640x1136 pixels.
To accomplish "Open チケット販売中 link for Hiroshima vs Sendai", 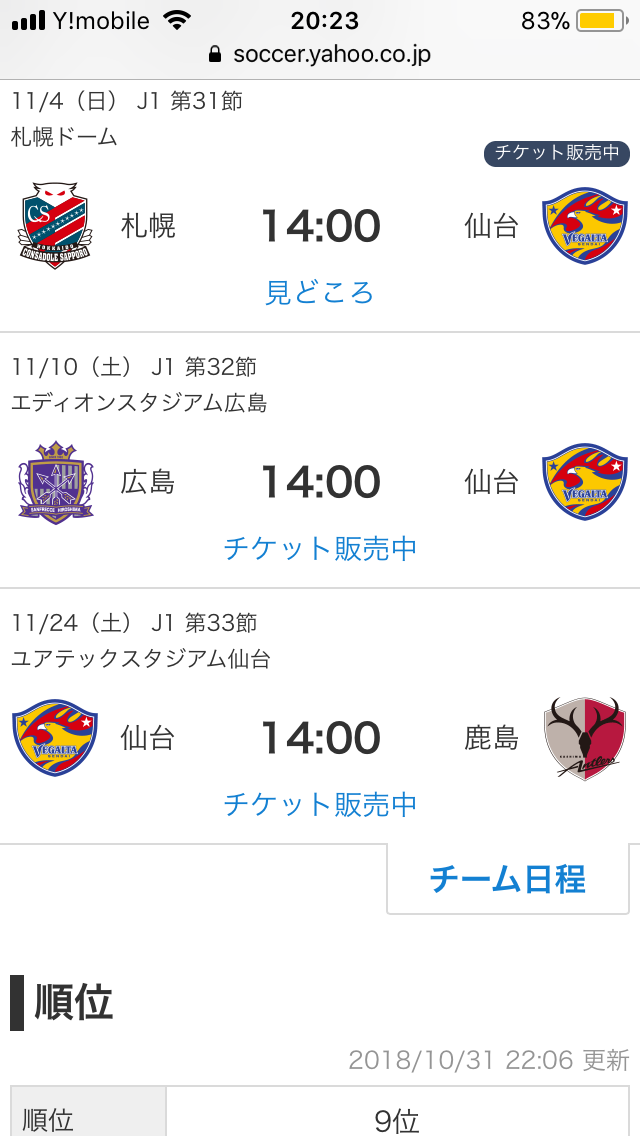I will pos(319,548).
